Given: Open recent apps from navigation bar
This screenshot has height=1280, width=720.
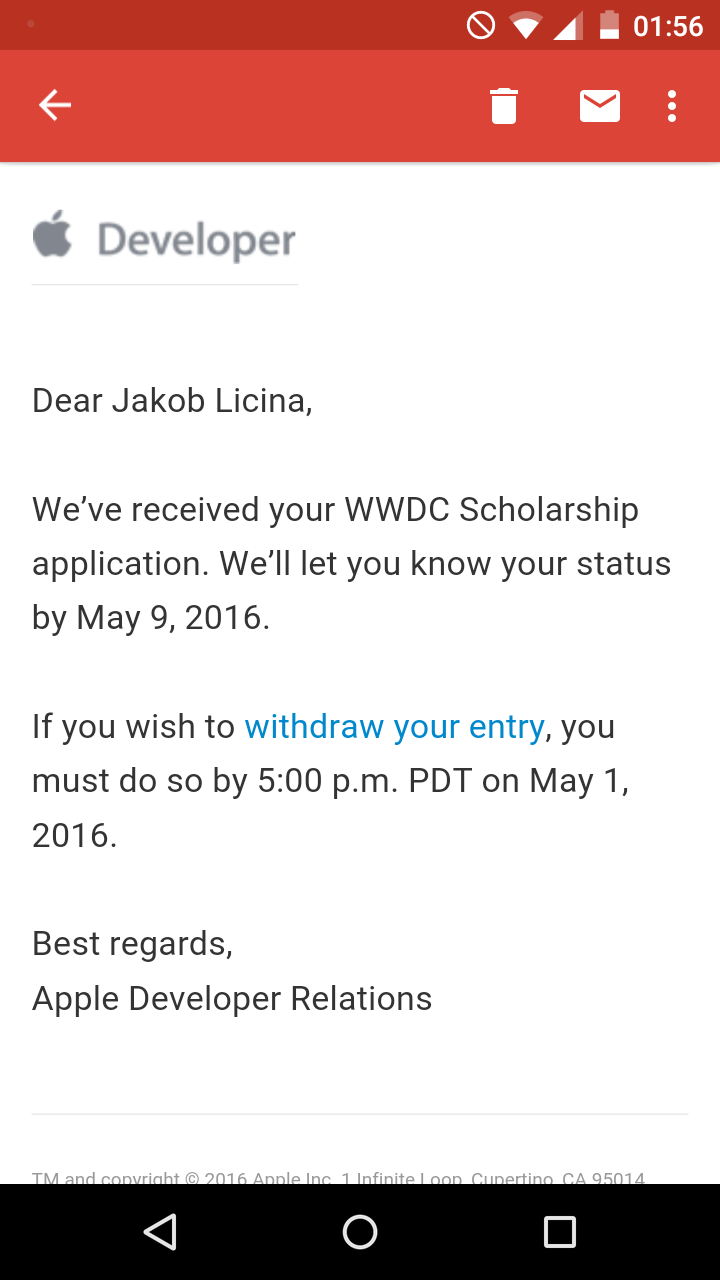Looking at the screenshot, I should pyautogui.click(x=559, y=1232).
